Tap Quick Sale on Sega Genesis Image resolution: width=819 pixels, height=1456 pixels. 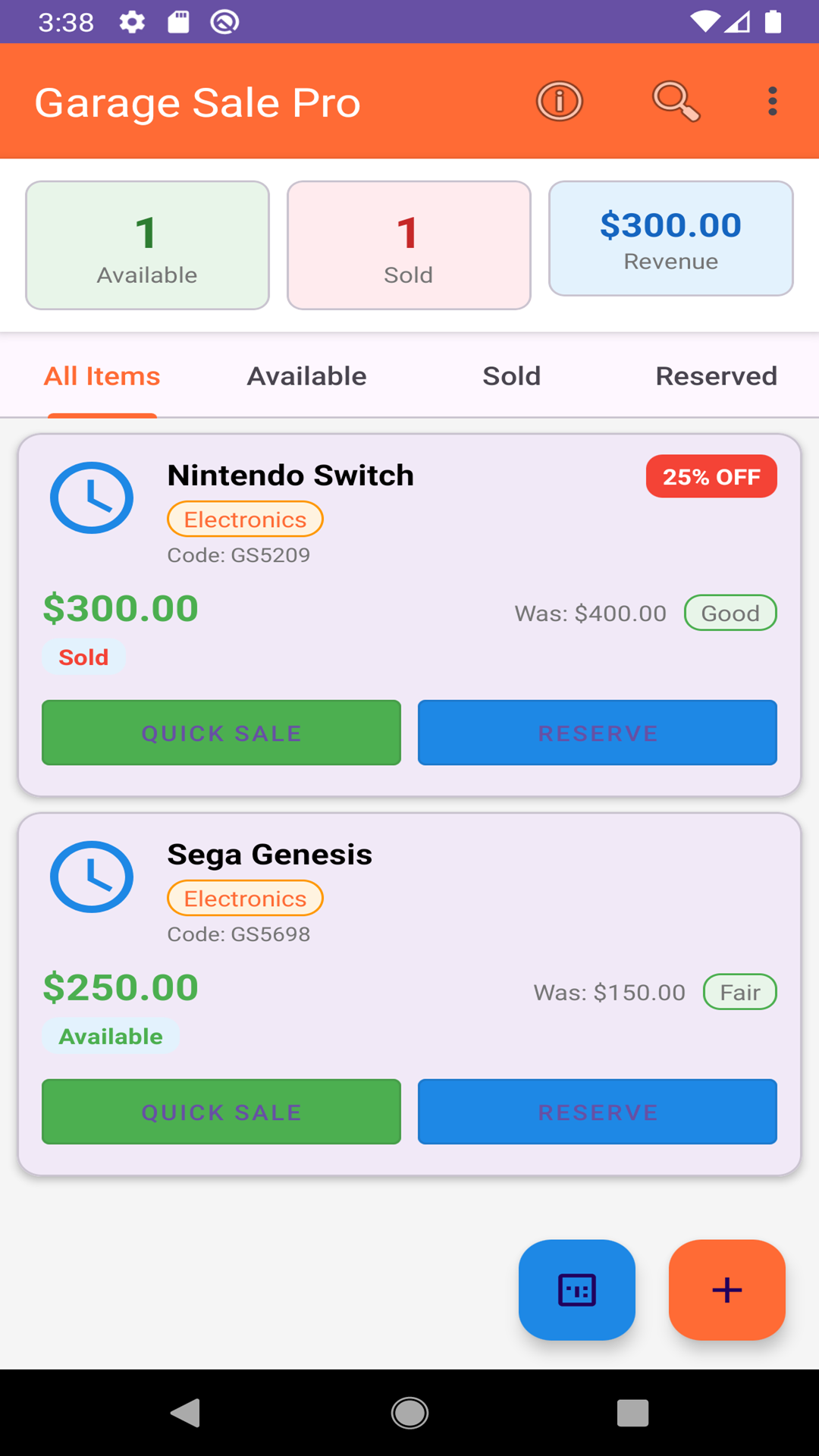(221, 1112)
